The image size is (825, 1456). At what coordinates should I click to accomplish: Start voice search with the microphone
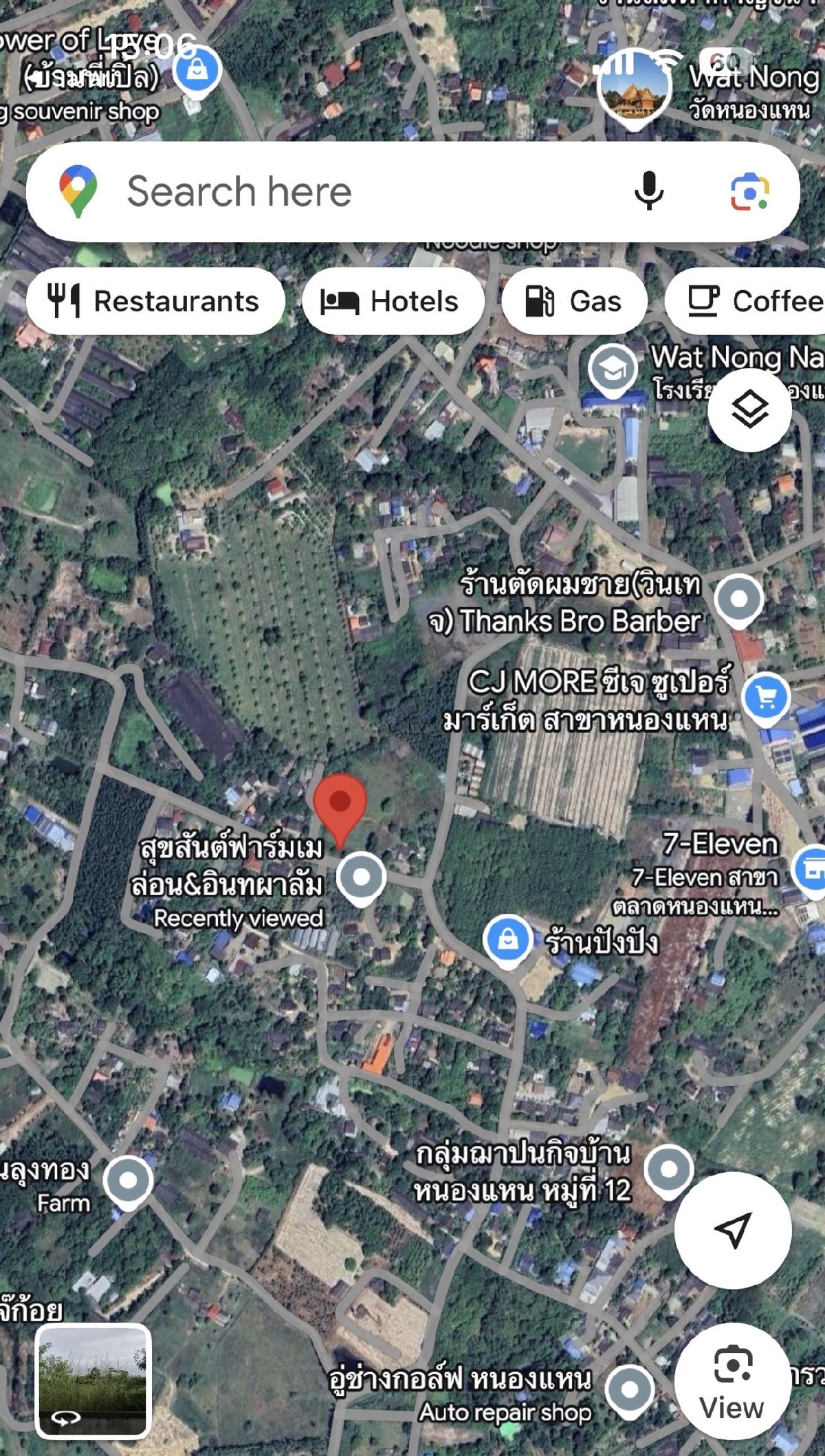pyautogui.click(x=649, y=191)
